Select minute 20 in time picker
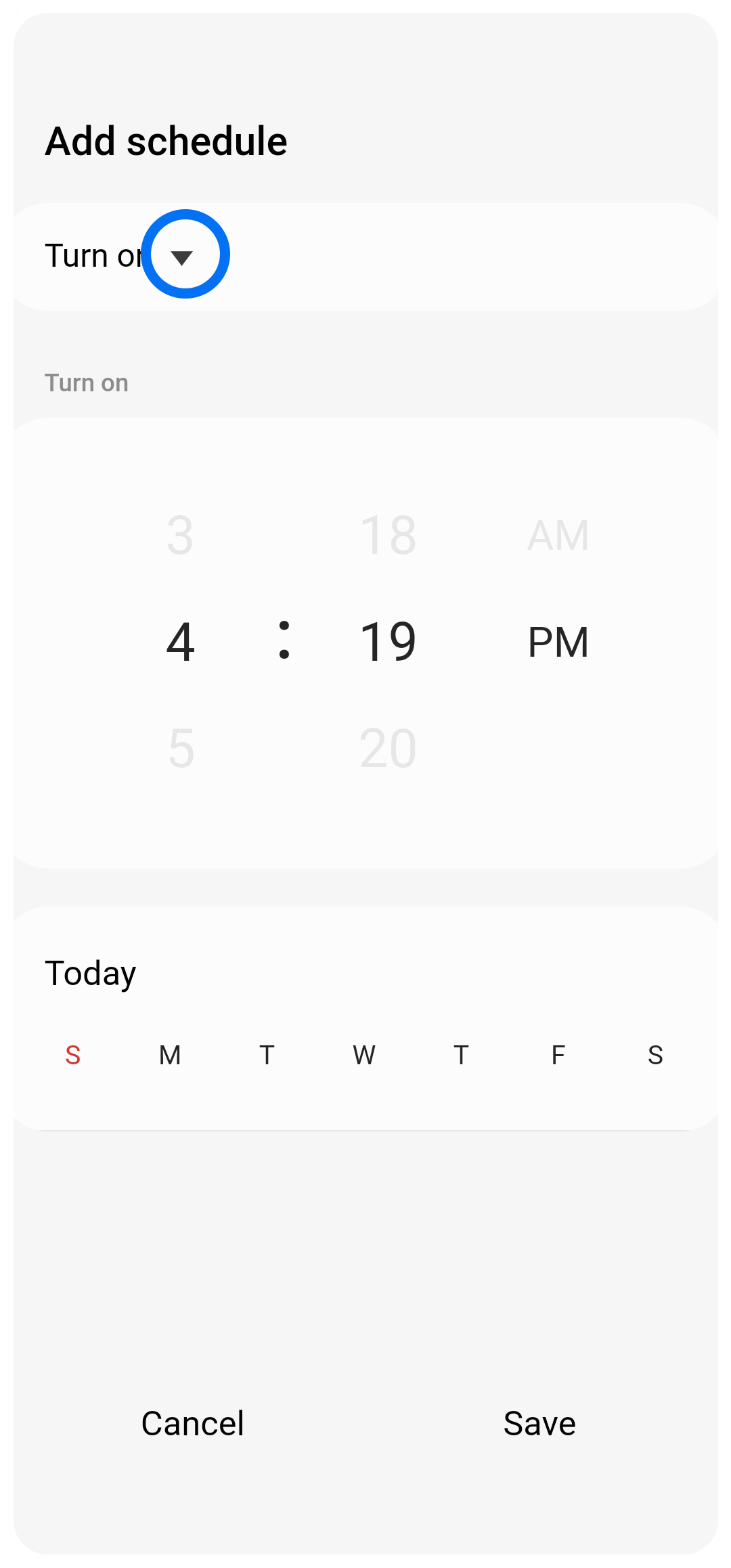 tap(388, 748)
